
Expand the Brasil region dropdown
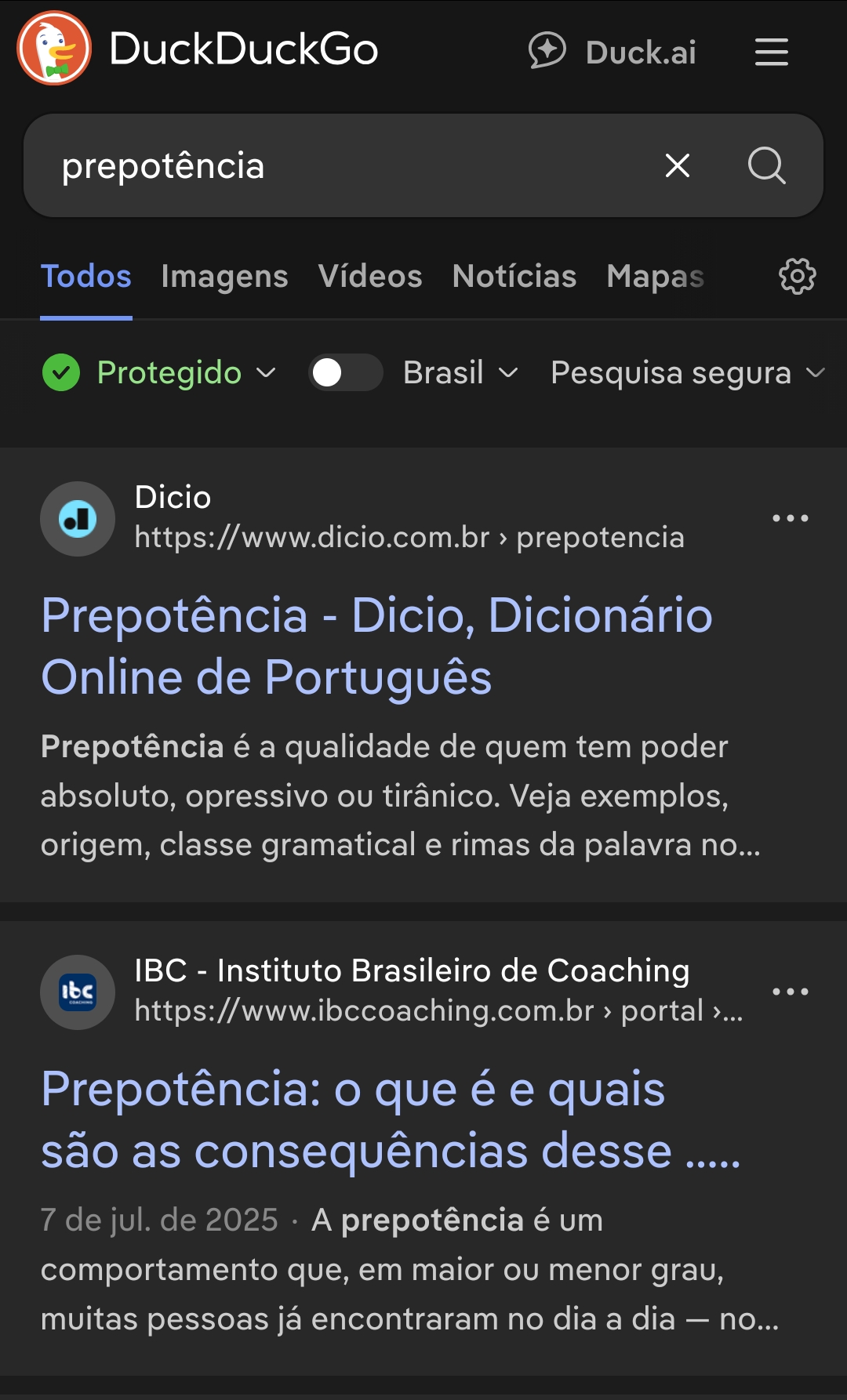click(x=460, y=372)
